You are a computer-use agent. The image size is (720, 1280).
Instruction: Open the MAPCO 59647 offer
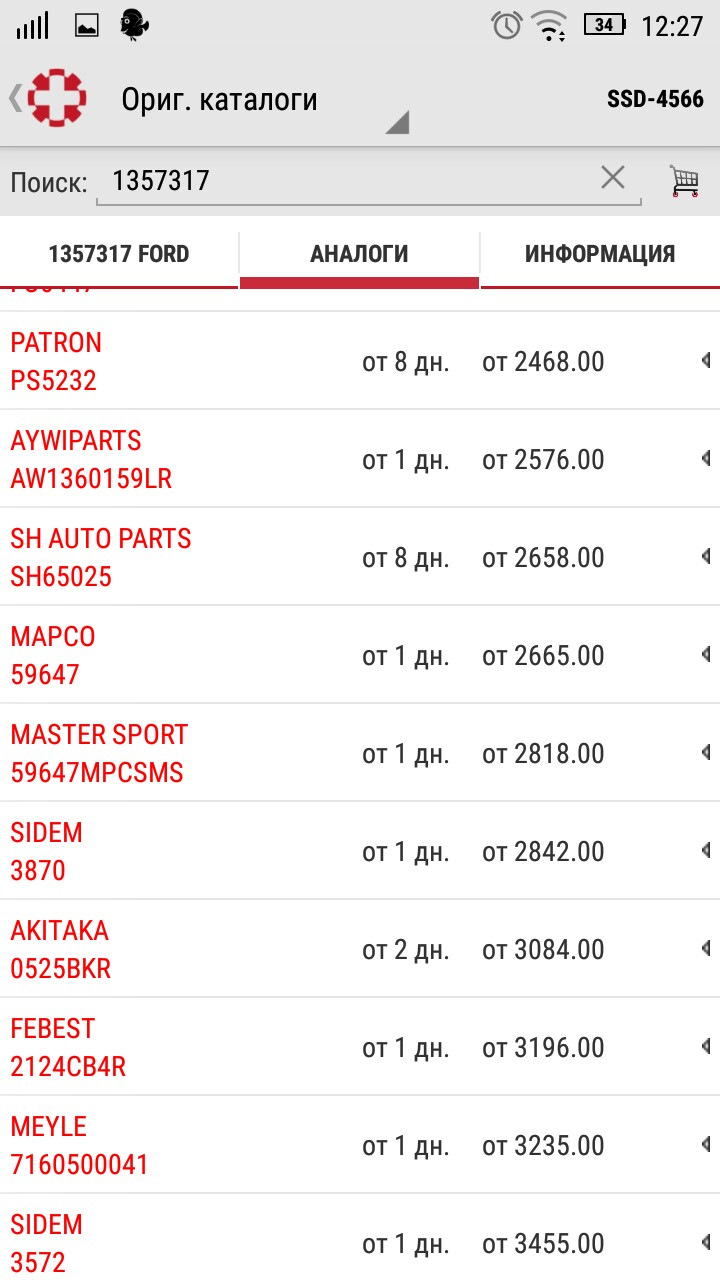[x=360, y=655]
